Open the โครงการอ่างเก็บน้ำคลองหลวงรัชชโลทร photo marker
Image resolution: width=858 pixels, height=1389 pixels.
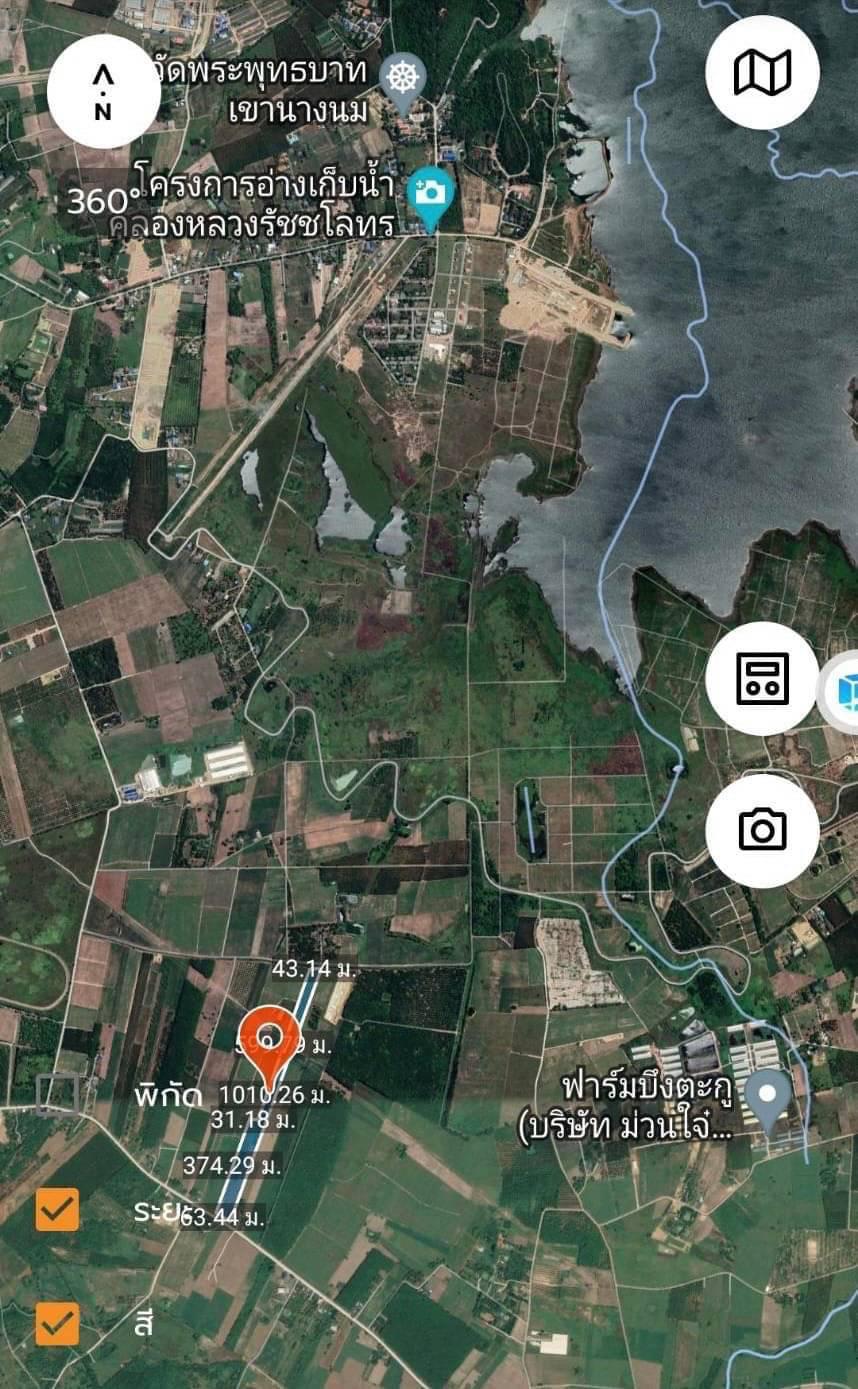[x=431, y=200]
